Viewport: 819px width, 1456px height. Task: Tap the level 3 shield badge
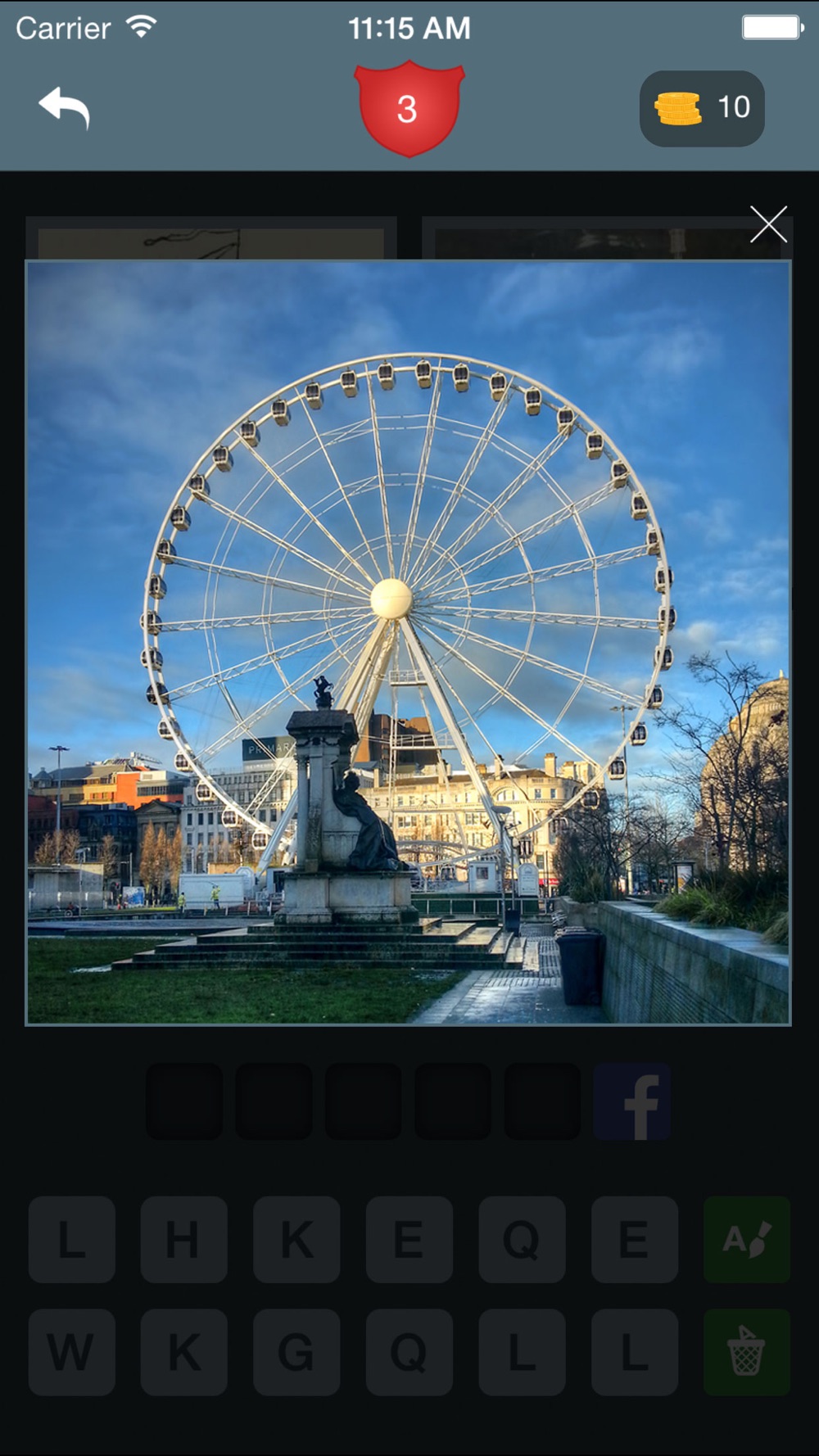[409, 108]
